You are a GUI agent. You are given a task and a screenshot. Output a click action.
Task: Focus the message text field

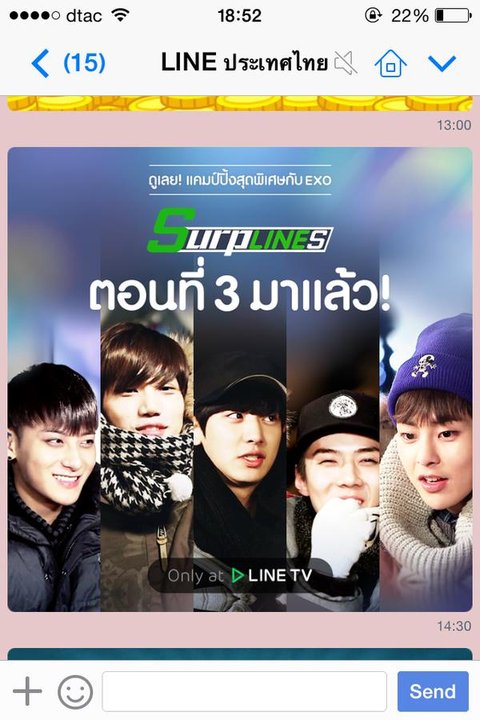tap(244, 691)
